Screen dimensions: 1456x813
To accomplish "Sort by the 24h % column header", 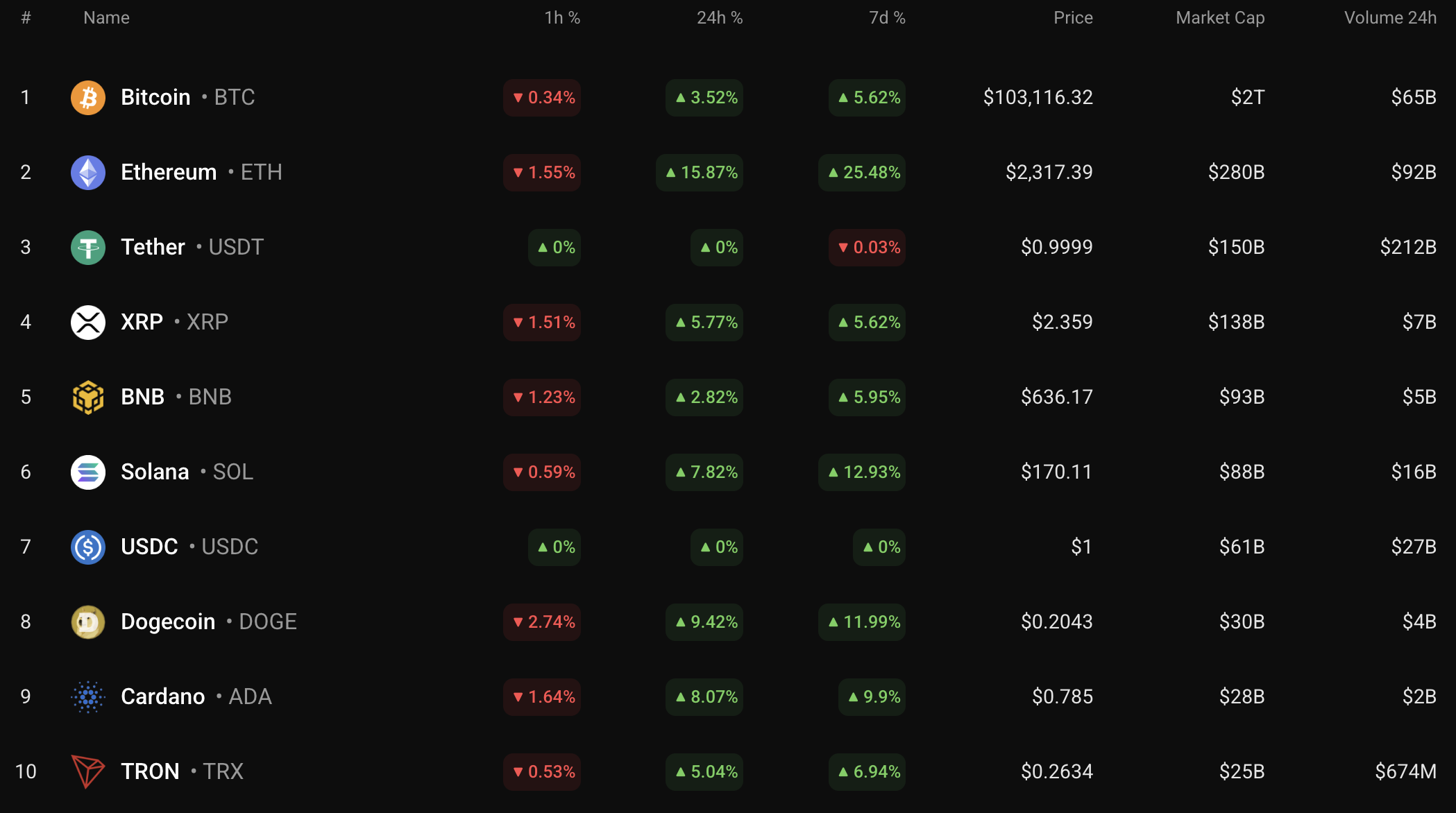I will pos(719,18).
